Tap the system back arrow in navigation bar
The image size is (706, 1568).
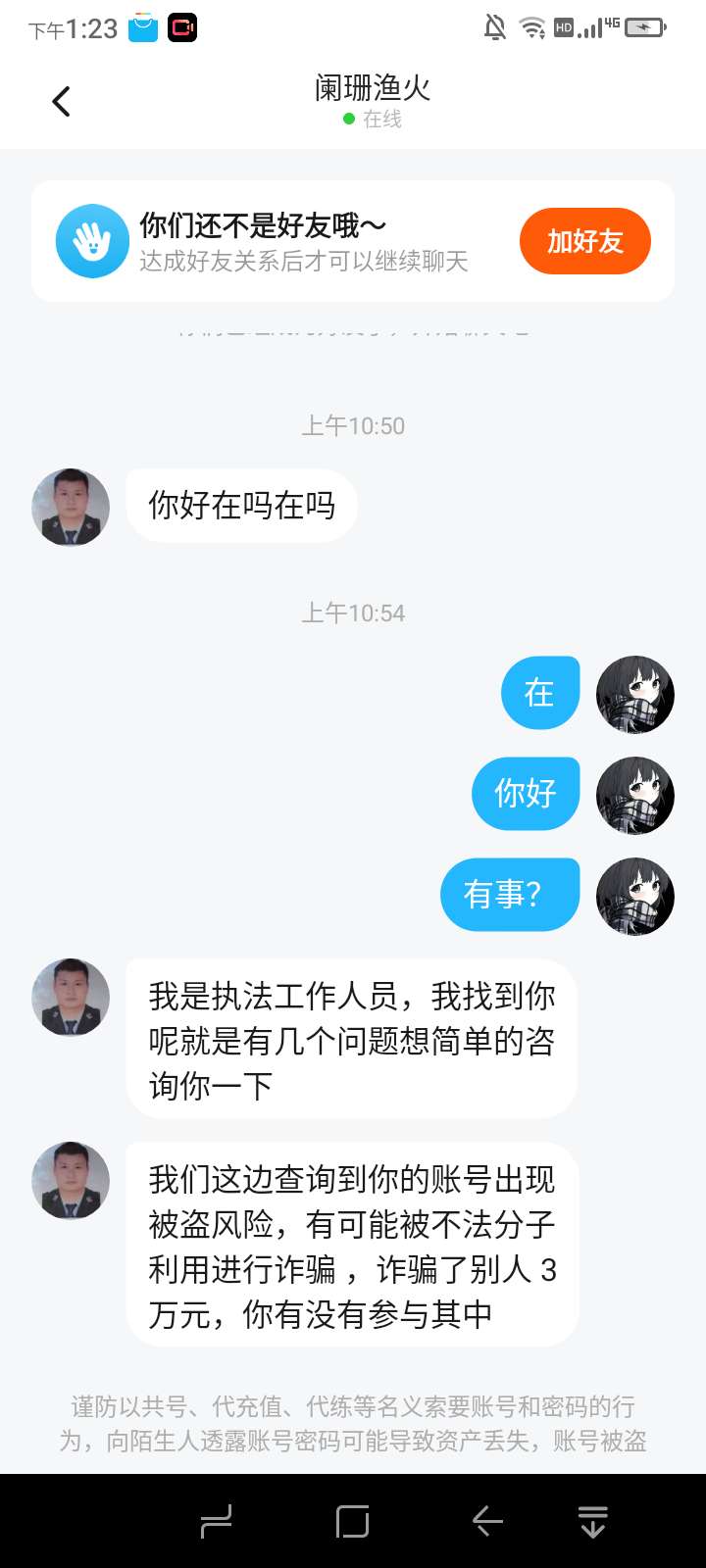pyautogui.click(x=487, y=1521)
